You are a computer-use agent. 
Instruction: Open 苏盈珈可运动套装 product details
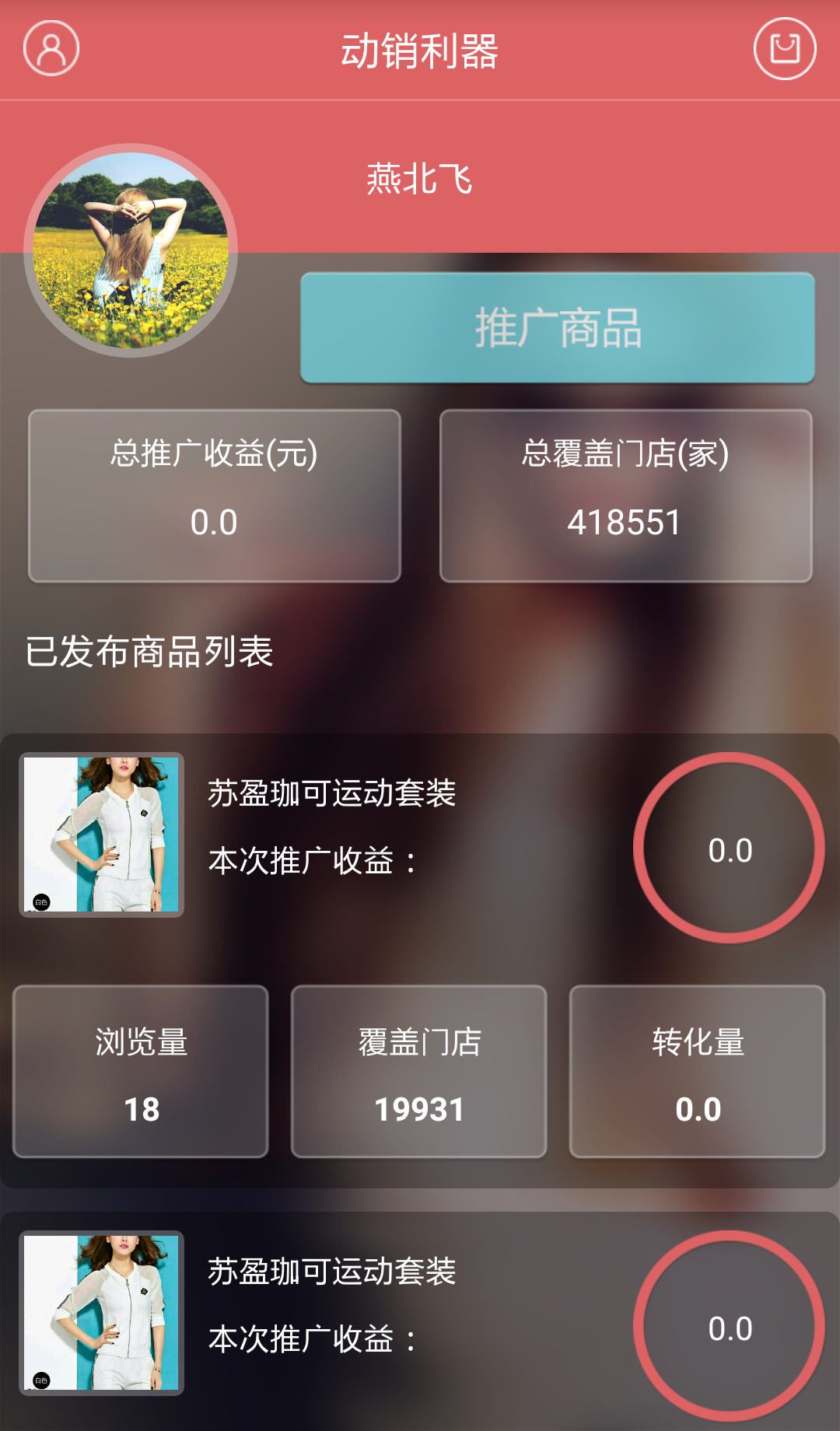tap(333, 795)
